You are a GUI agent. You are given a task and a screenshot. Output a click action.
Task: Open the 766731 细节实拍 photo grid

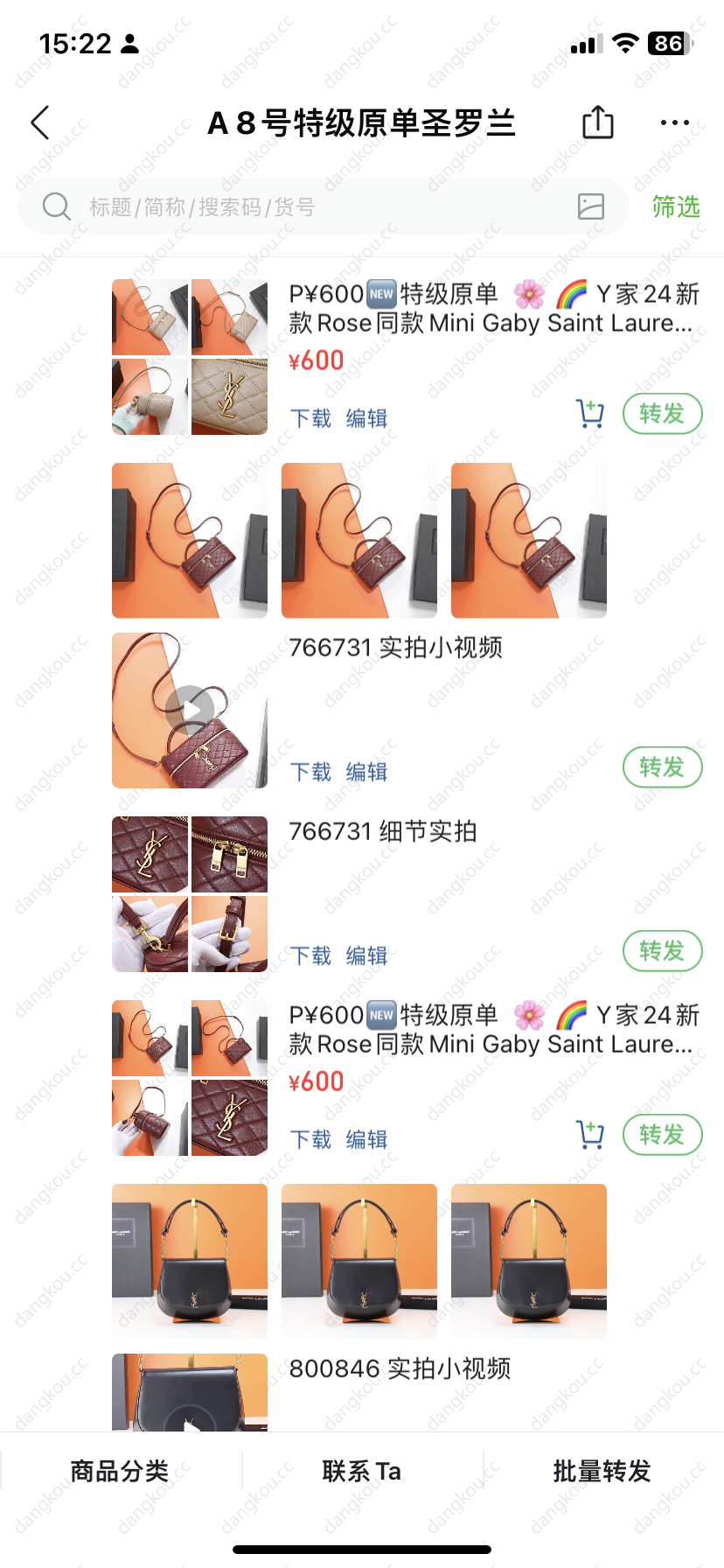190,893
